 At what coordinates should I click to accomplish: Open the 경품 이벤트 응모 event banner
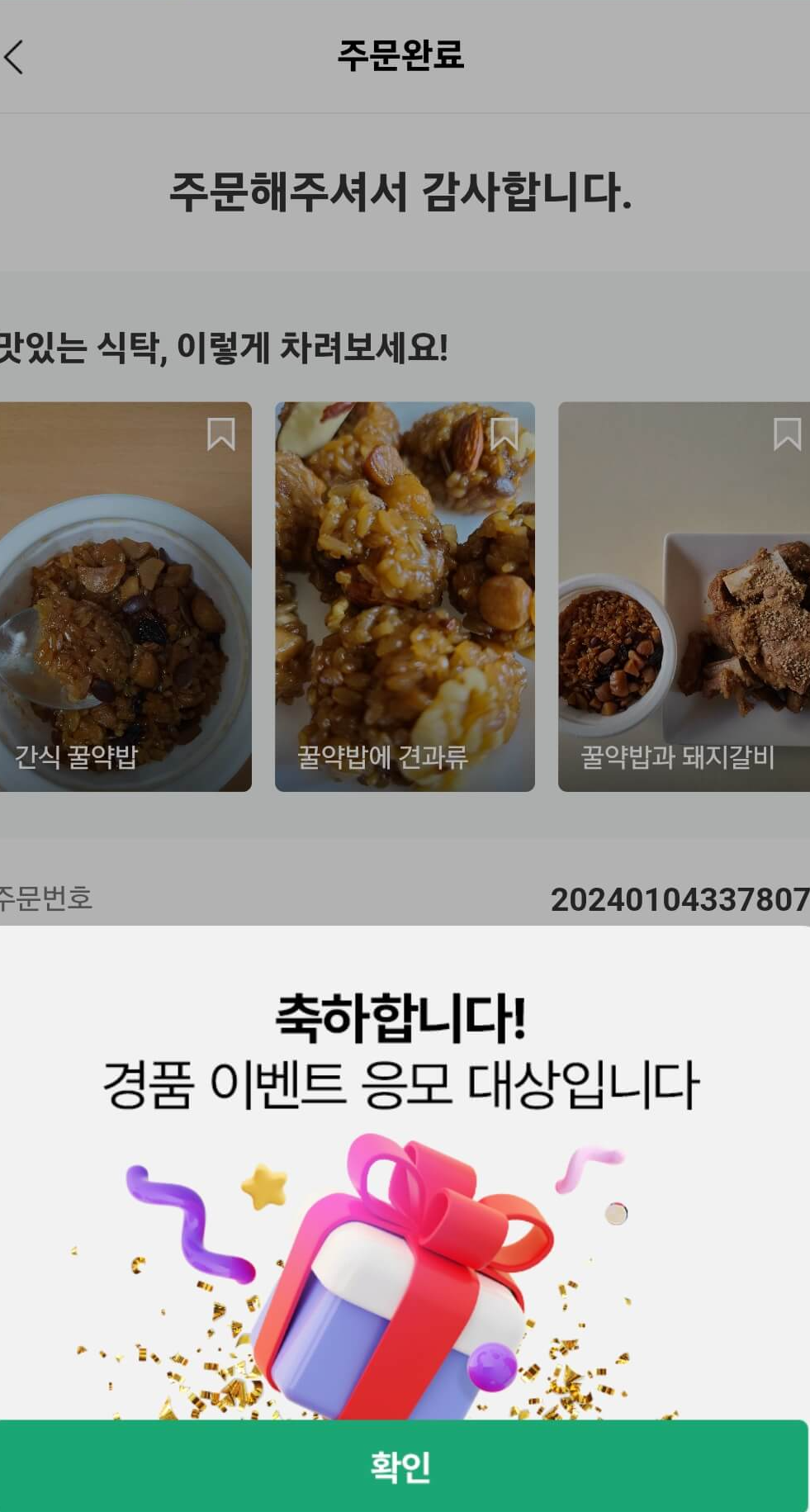405,1173
